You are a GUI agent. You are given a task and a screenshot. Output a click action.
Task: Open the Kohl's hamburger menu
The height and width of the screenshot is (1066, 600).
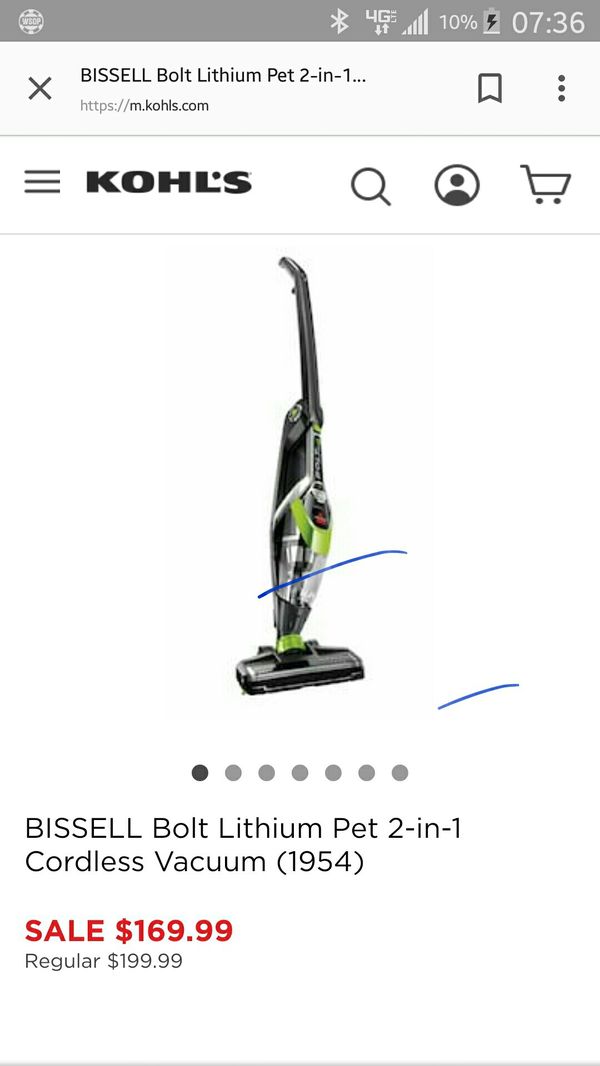(42, 182)
